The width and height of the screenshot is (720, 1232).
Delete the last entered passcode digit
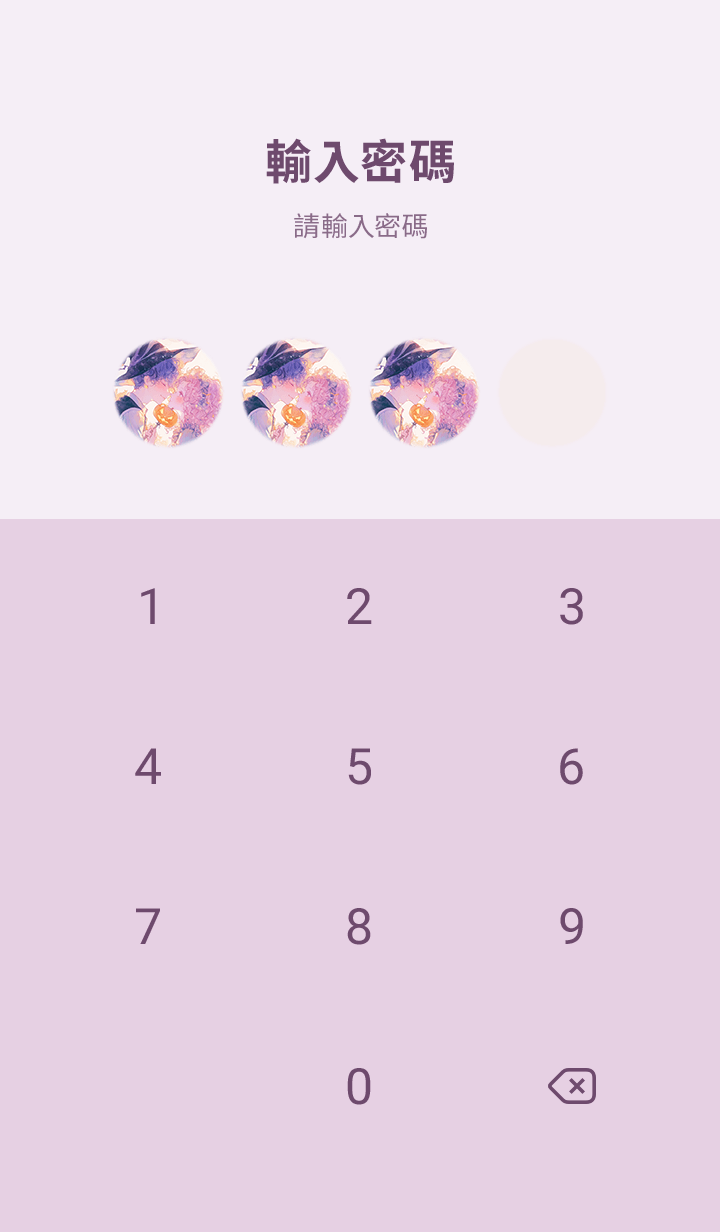[x=572, y=1086]
